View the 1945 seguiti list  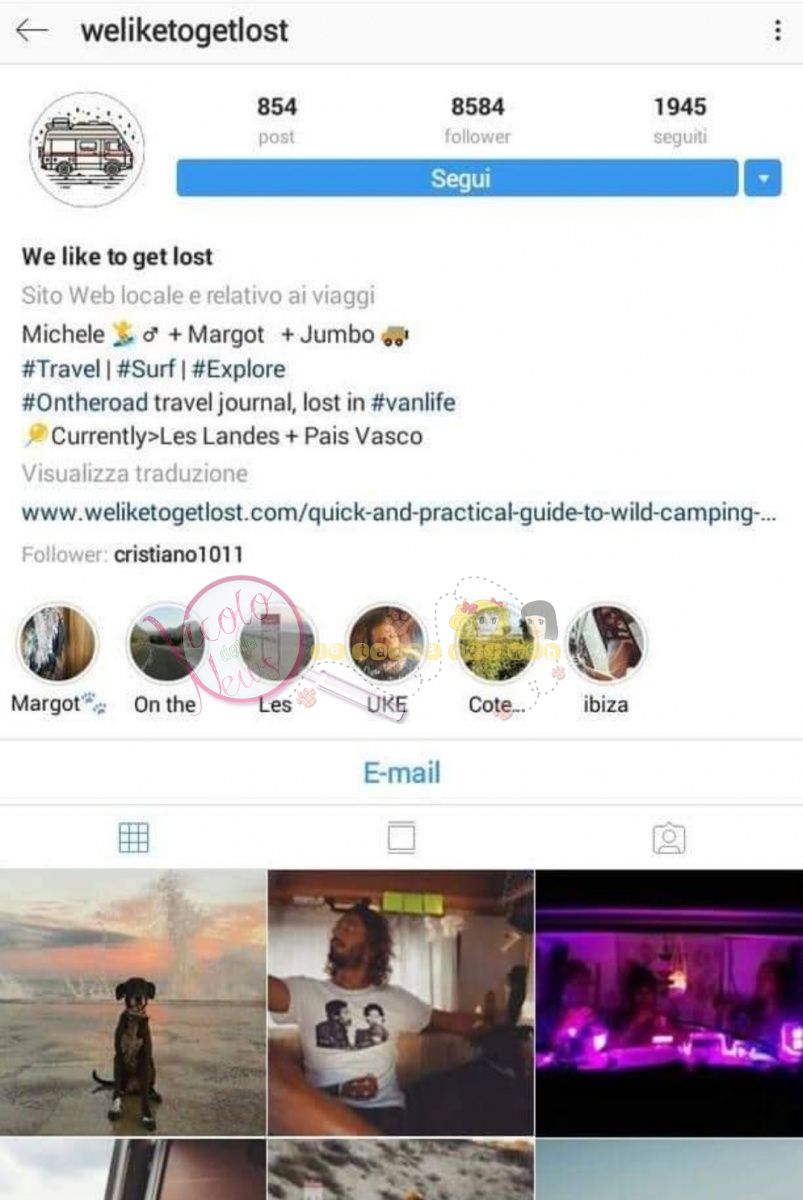pos(680,119)
